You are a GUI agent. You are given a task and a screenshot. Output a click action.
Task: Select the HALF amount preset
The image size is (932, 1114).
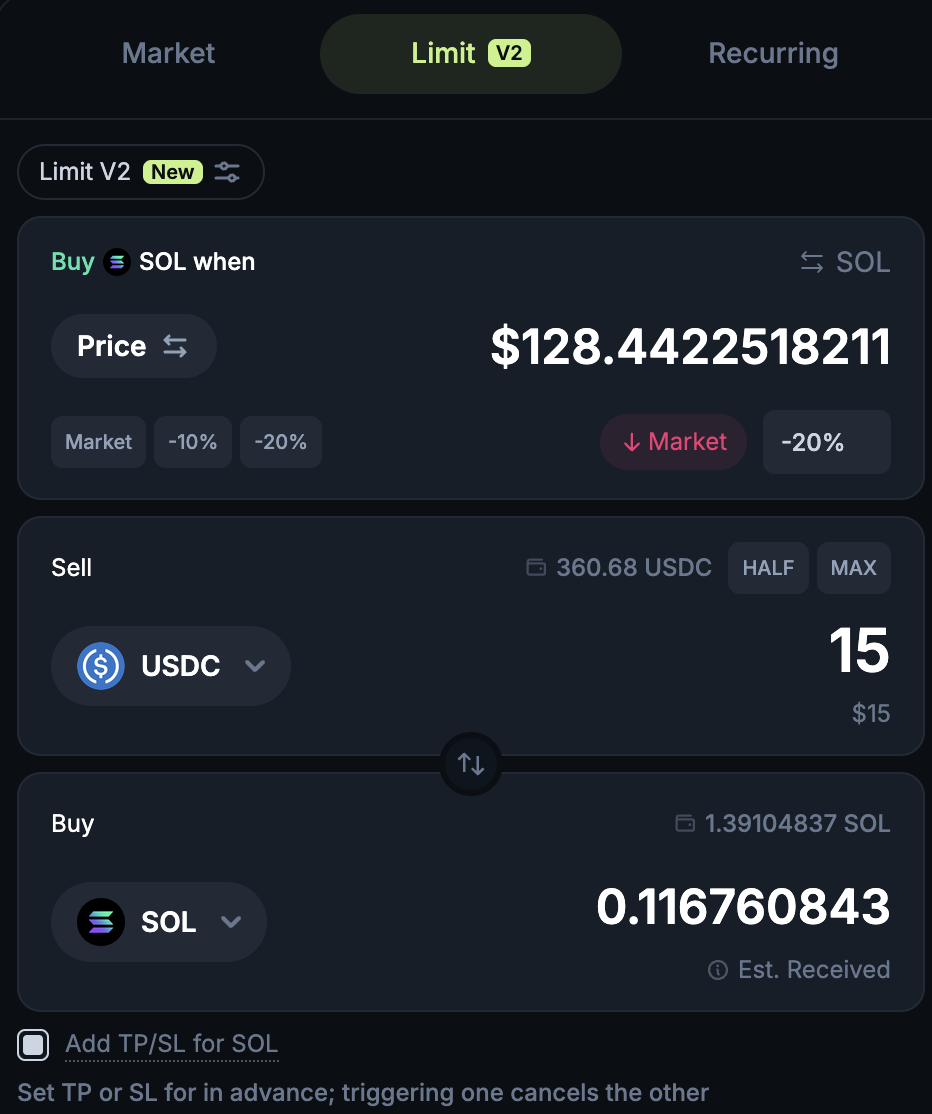coord(767,567)
